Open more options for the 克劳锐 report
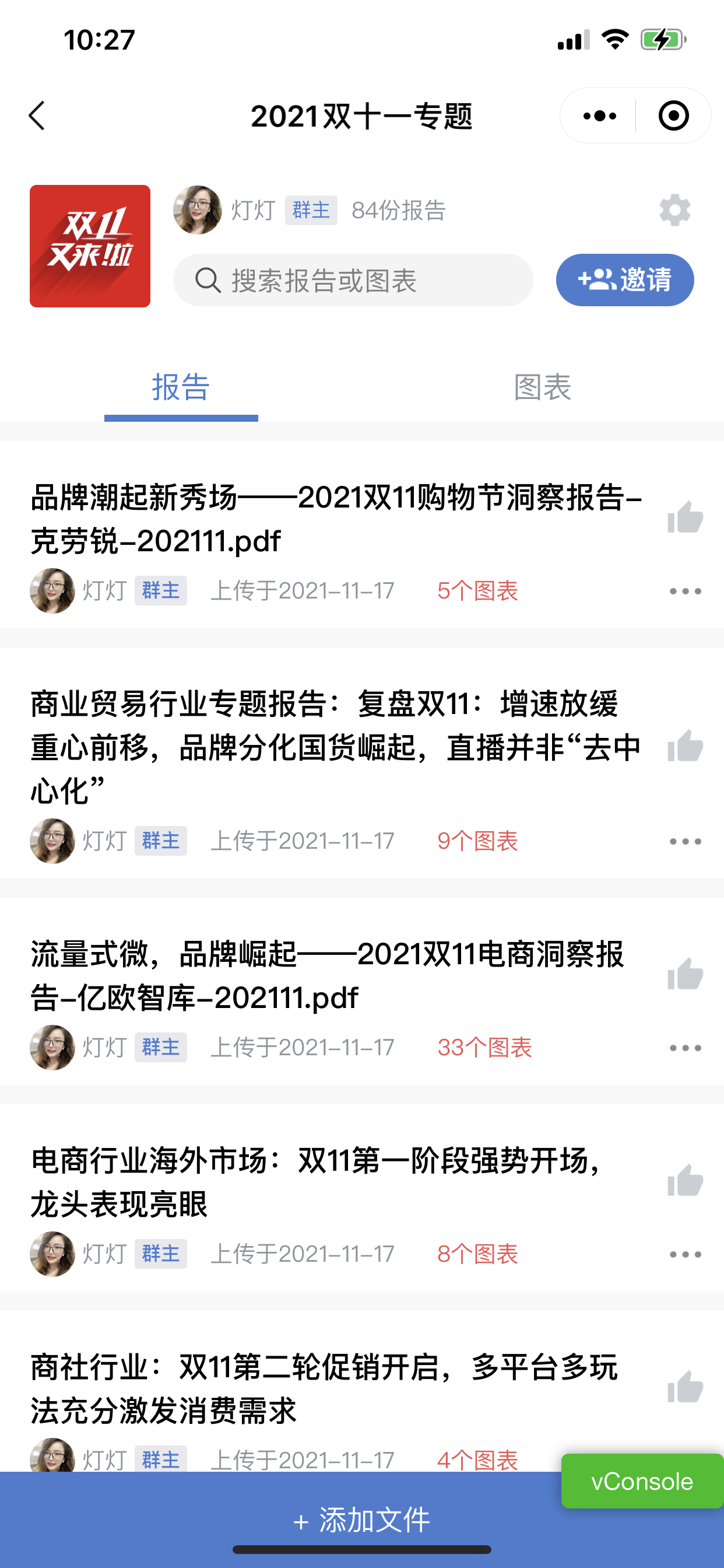The image size is (724, 1568). 685,591
